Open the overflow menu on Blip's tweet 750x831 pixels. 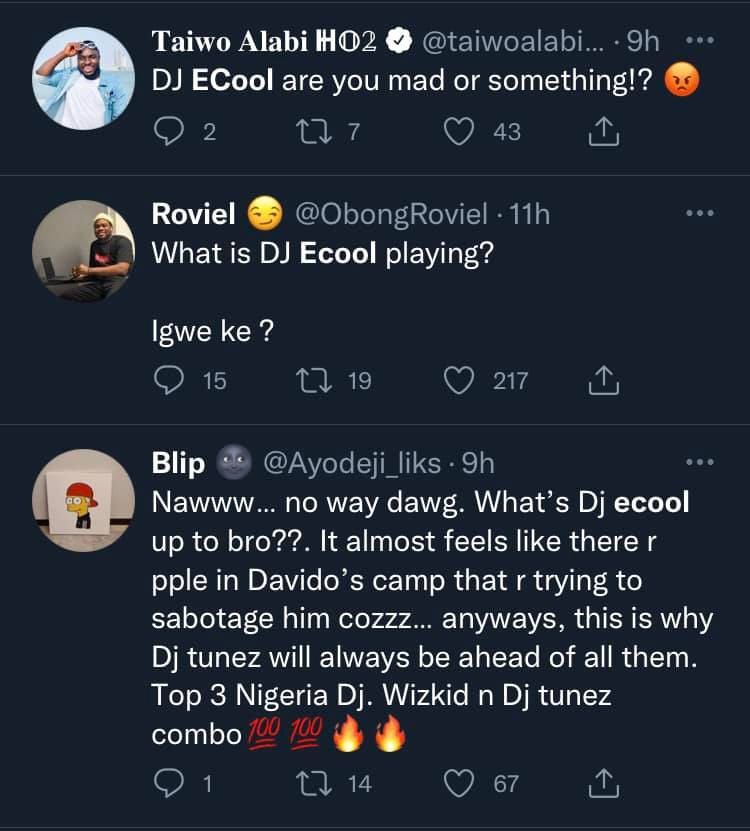[x=699, y=463]
